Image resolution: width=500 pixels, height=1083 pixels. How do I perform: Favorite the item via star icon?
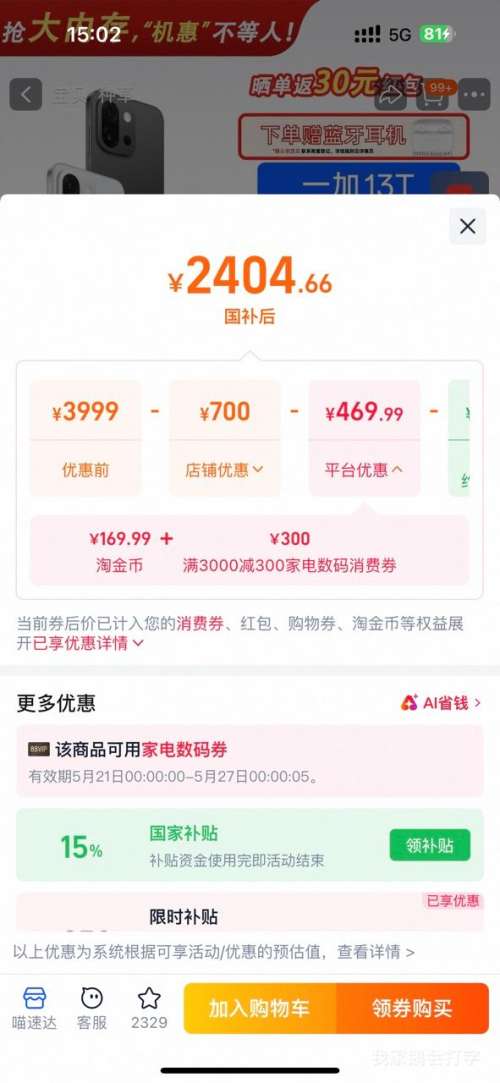[x=149, y=1008]
